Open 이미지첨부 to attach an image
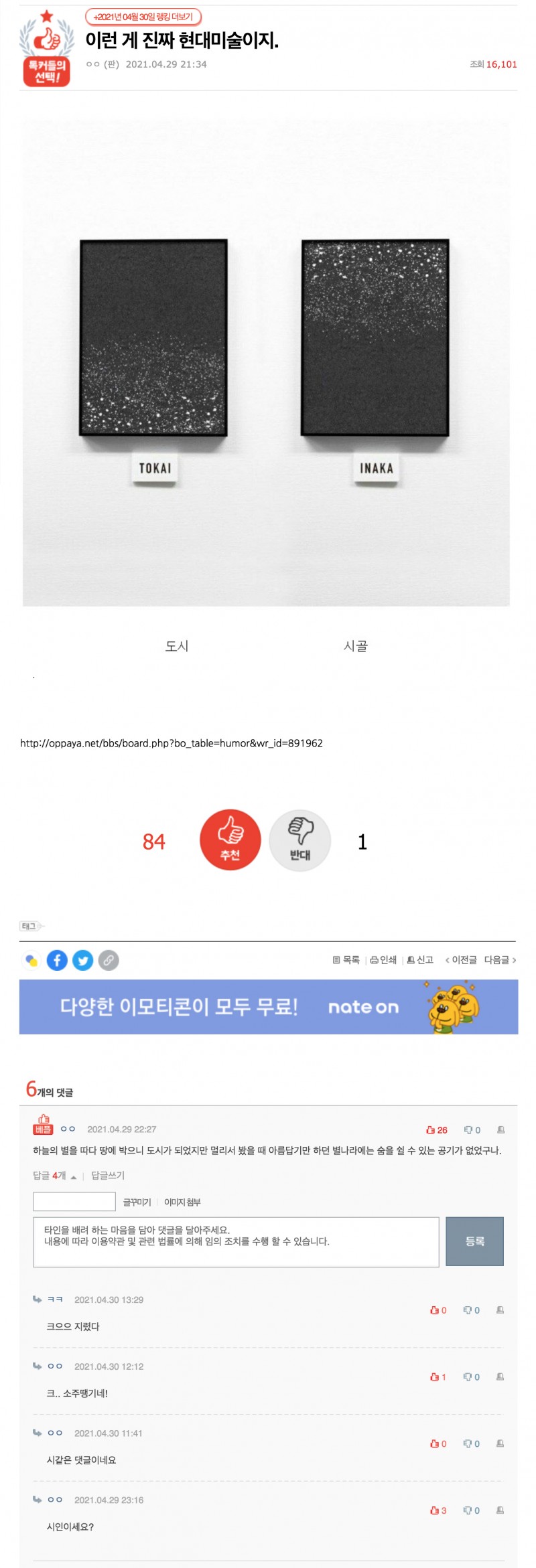This screenshot has width=536, height=1568. (x=182, y=1202)
